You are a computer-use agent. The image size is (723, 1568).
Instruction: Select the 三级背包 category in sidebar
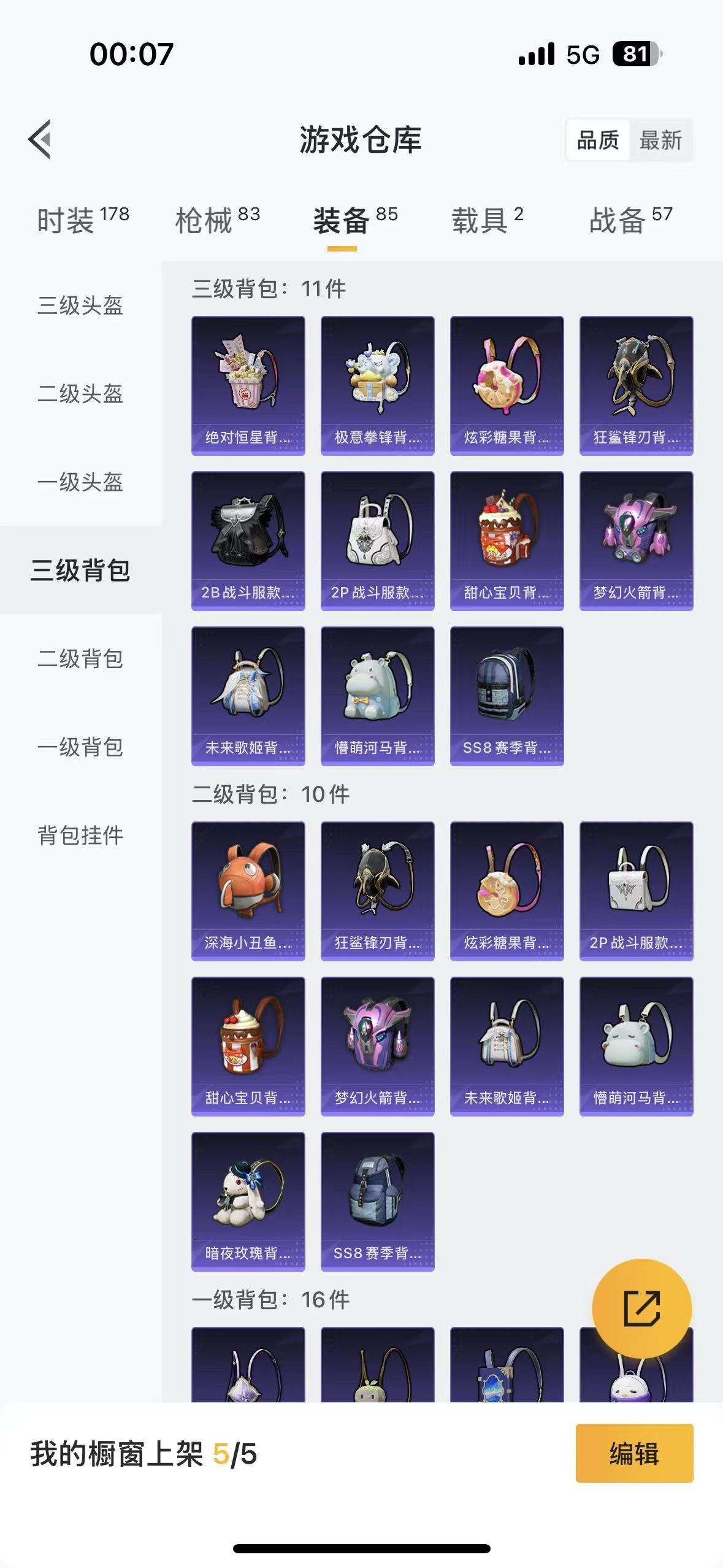(79, 570)
